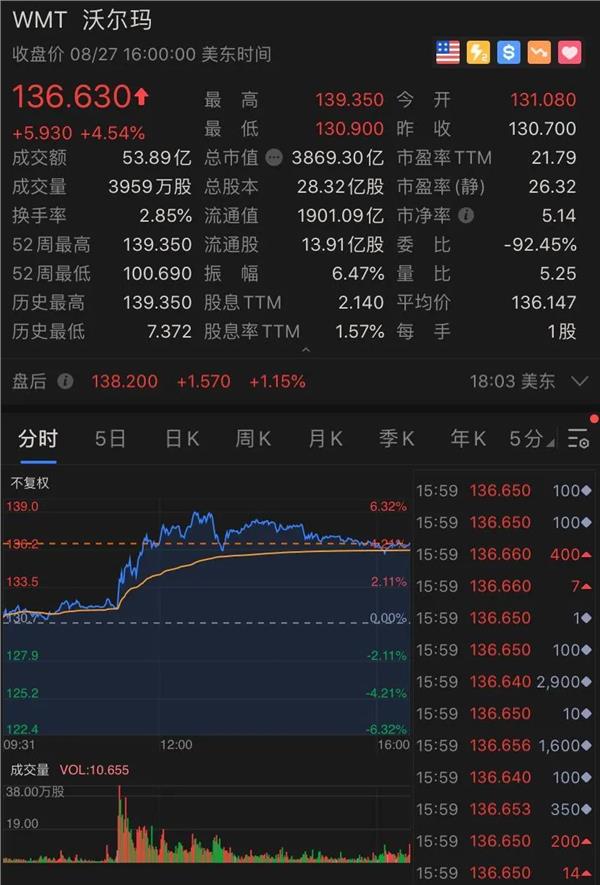Screen dimensions: 600x885
Task: Open chart settings icon beside 5分
Action: pos(577,438)
